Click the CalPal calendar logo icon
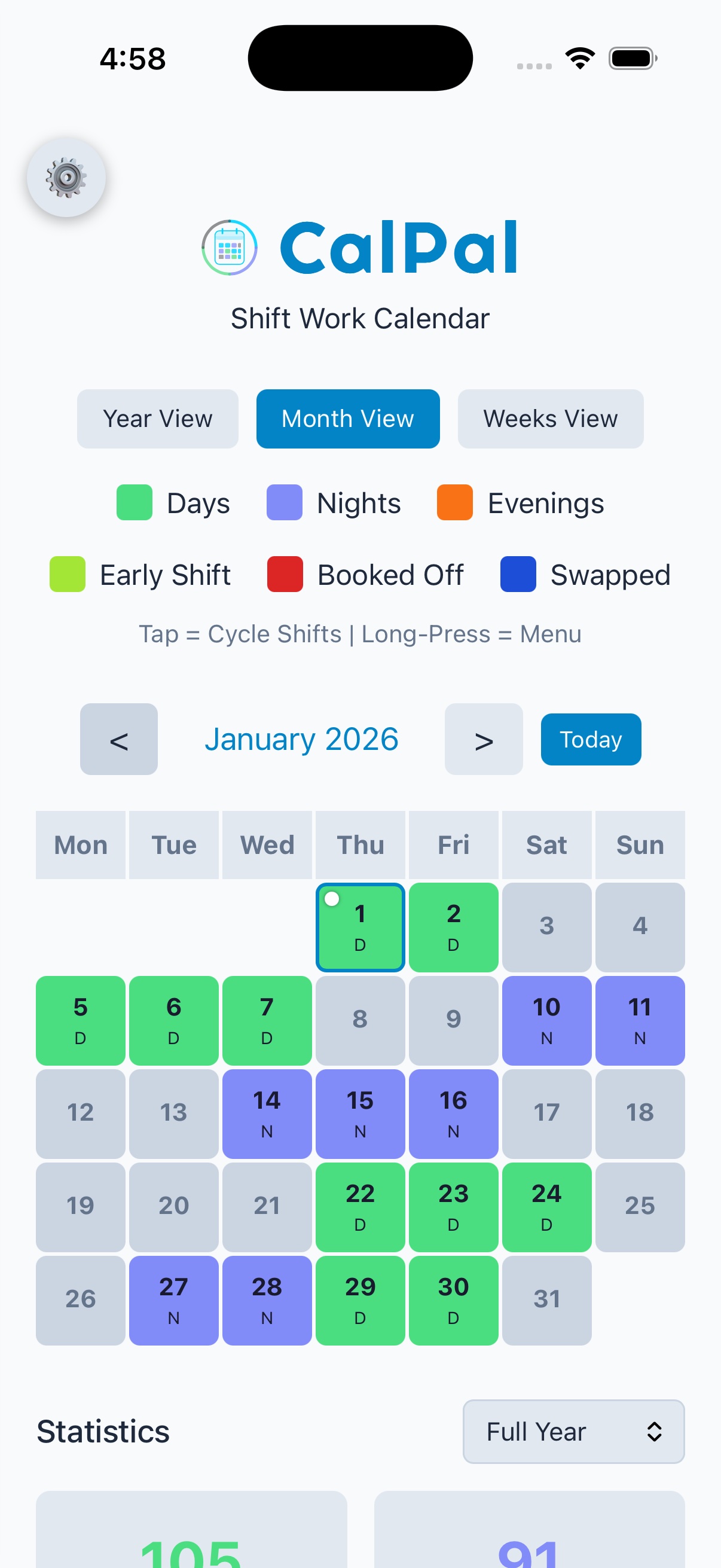721x1568 pixels. (230, 247)
